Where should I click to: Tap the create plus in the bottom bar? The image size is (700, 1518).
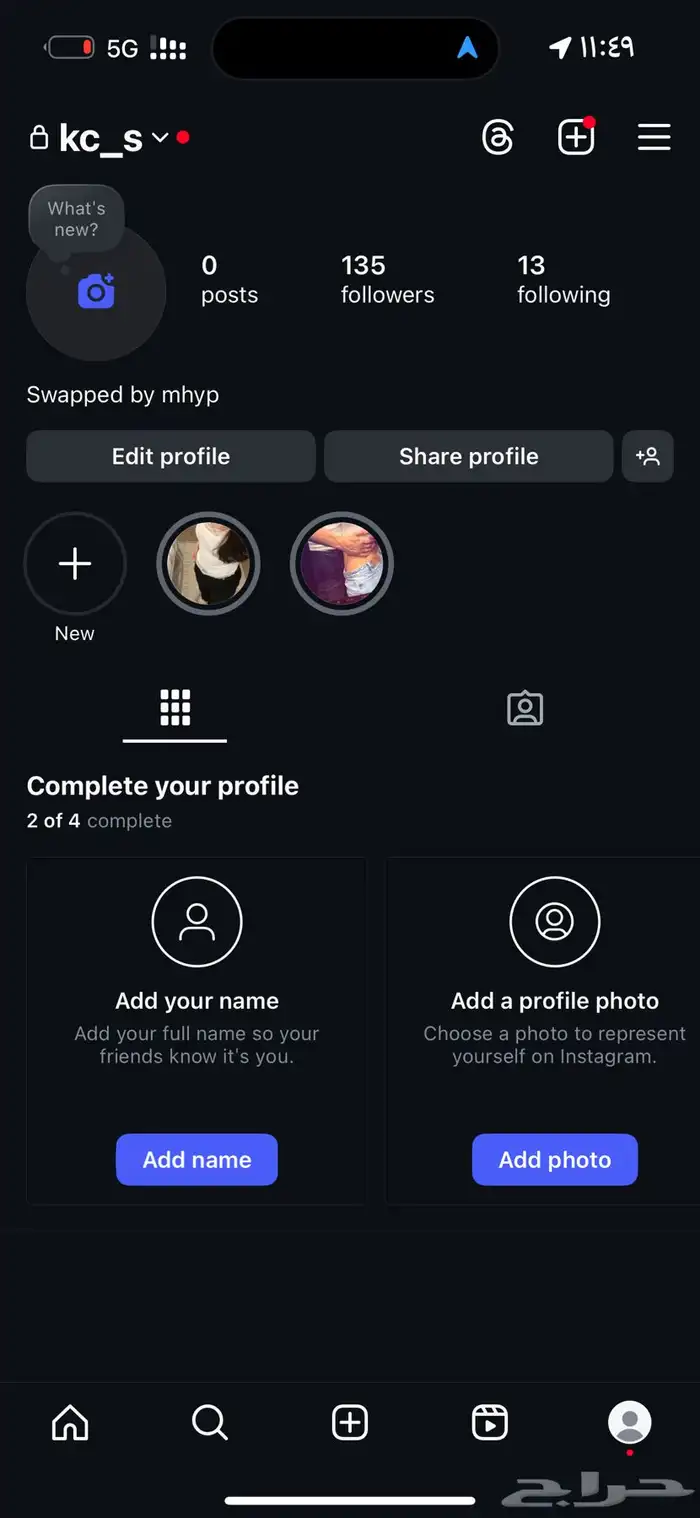pyautogui.click(x=350, y=1422)
